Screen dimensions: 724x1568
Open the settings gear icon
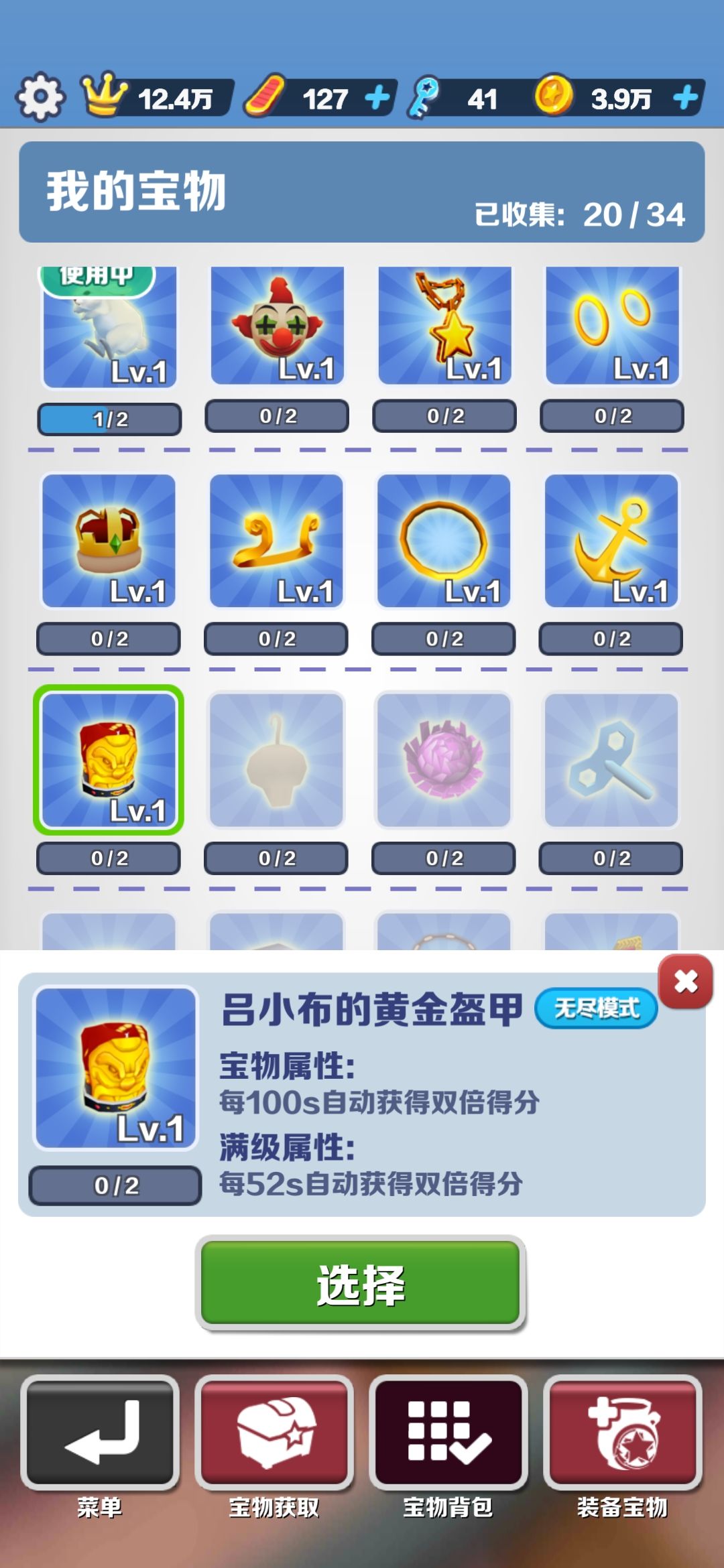[x=40, y=96]
